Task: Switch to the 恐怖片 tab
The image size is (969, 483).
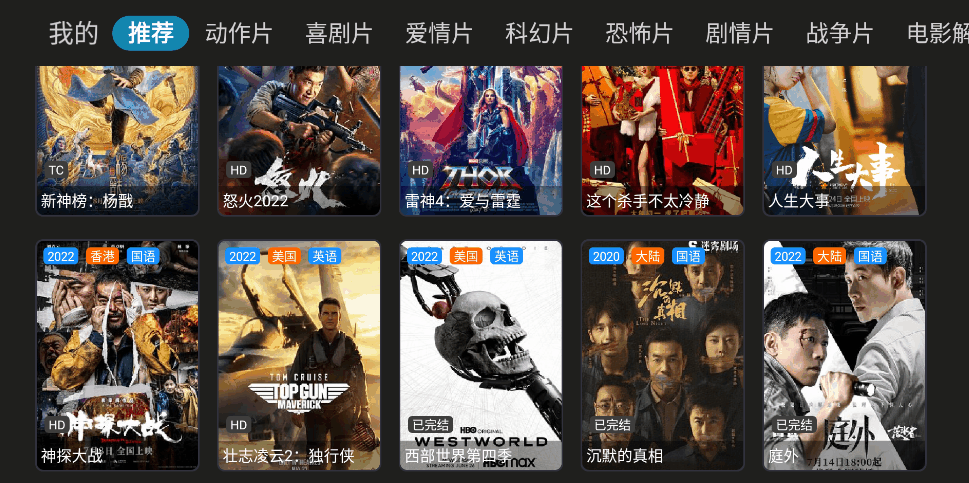Action: coord(638,34)
